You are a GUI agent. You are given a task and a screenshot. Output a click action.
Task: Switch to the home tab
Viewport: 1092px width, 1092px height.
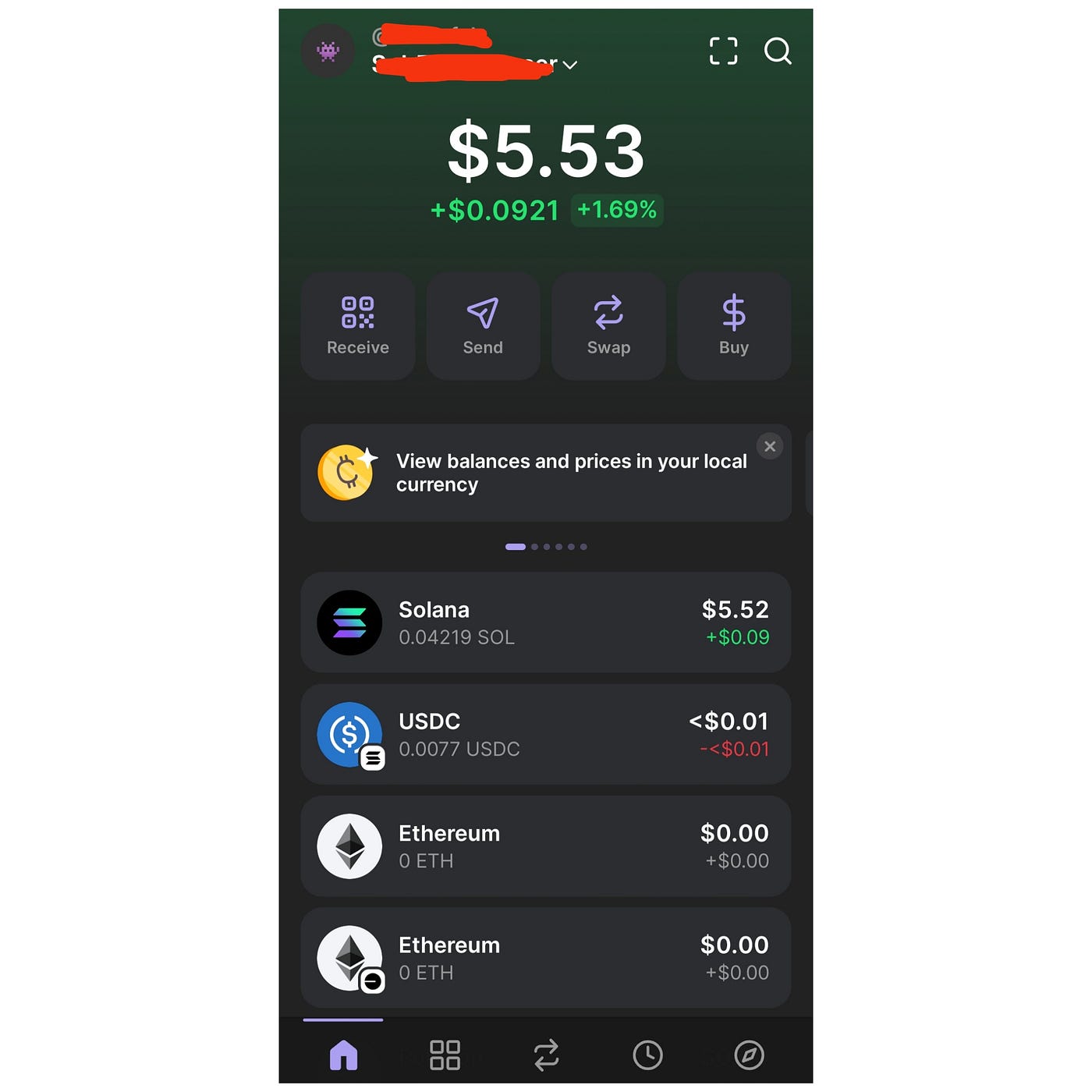pyautogui.click(x=343, y=1055)
